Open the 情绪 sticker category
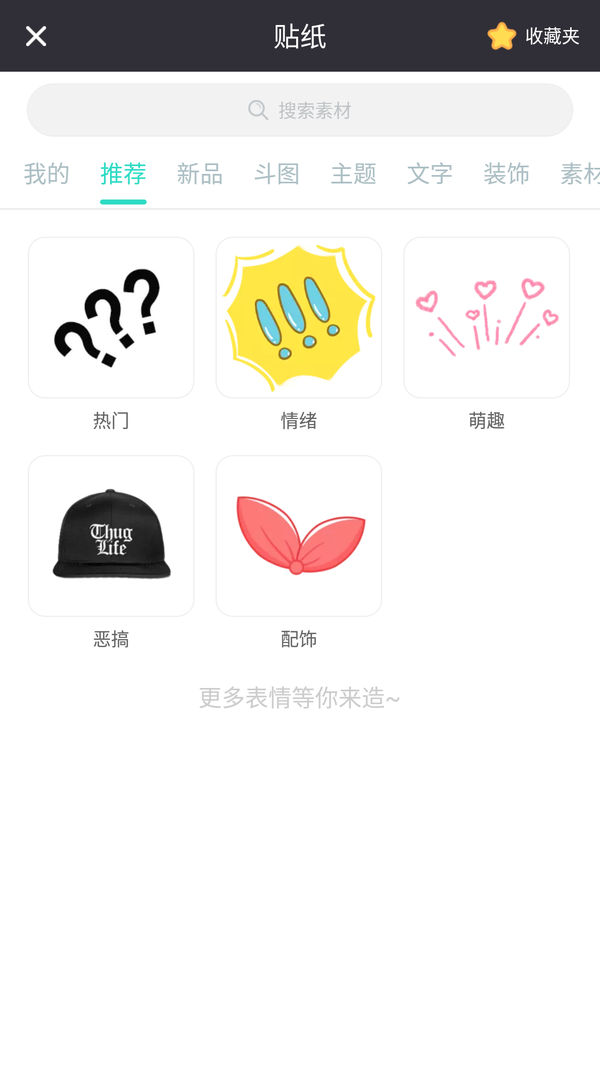 pos(299,318)
